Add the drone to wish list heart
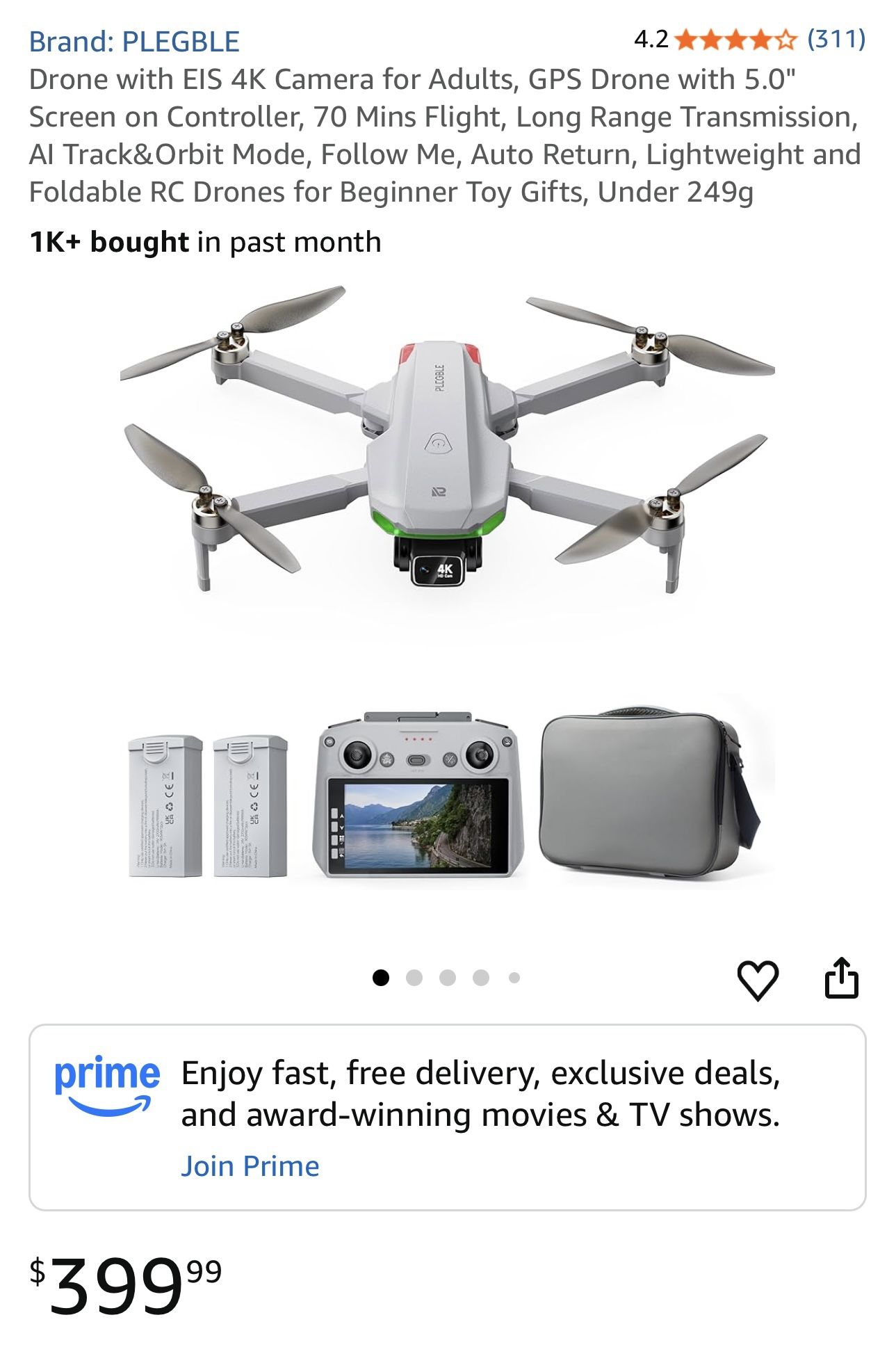This screenshot has height=1363, width=896. click(757, 980)
